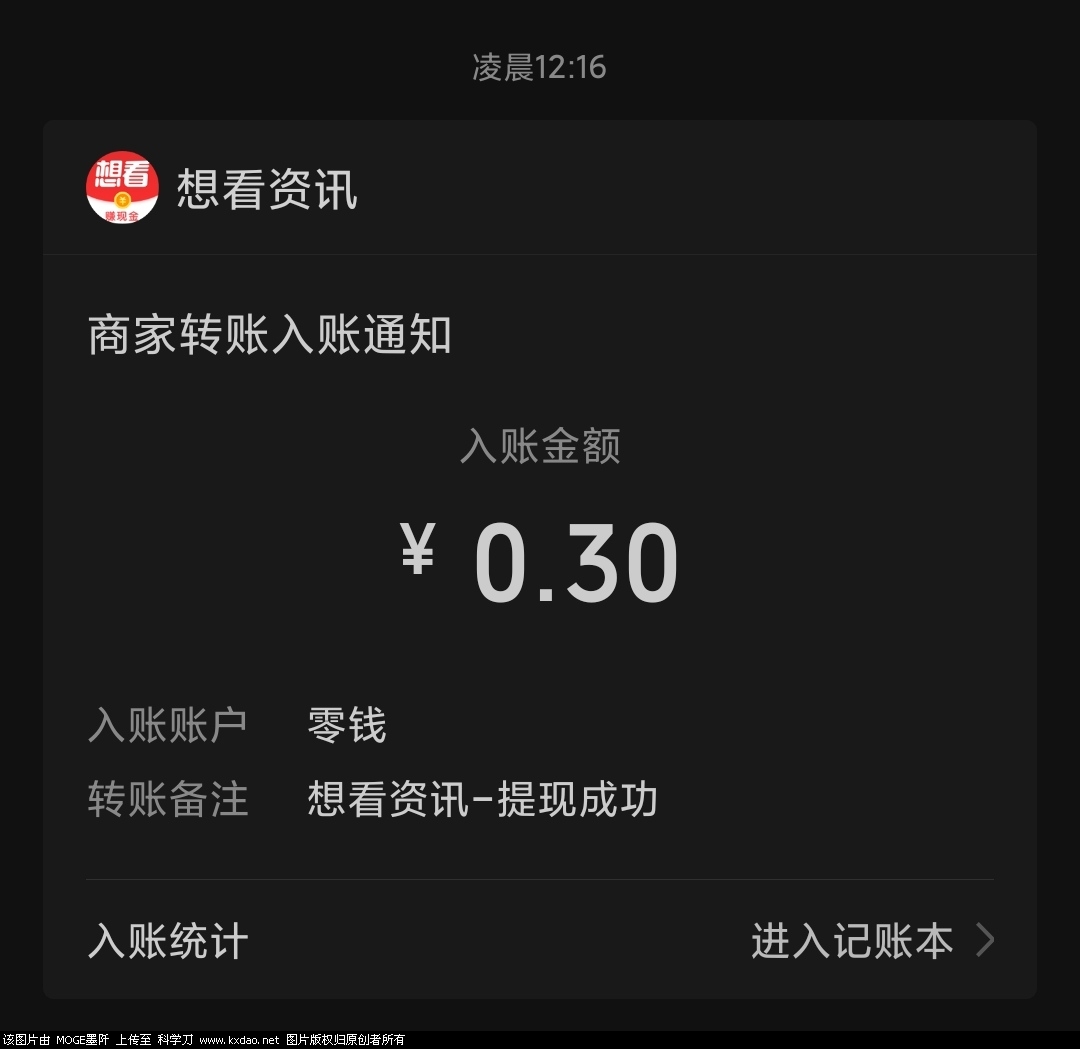The image size is (1080, 1049).
Task: Open 进入记账本 from the 入账统计 row
Action: coord(870,941)
